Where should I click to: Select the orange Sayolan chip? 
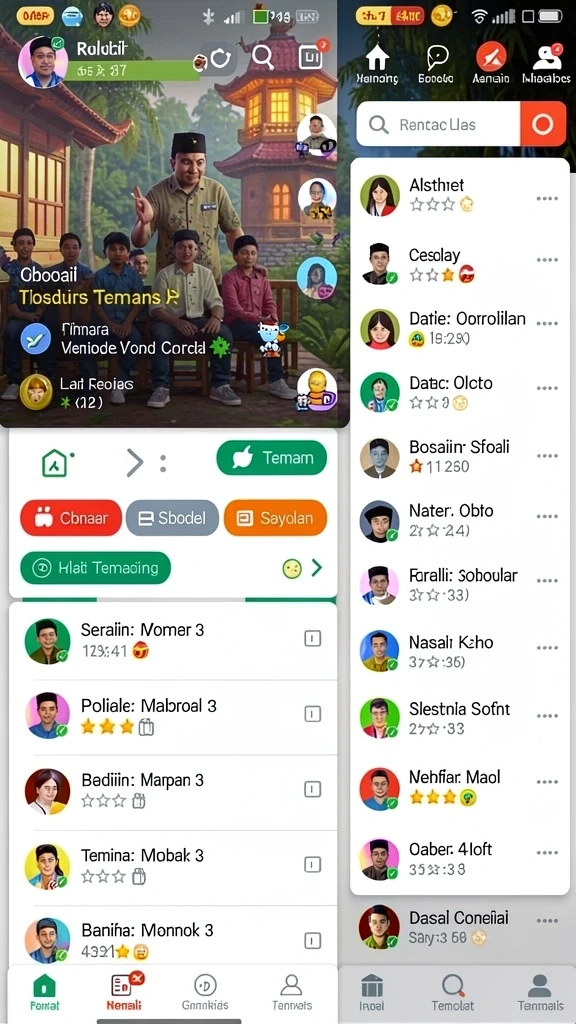[275, 518]
